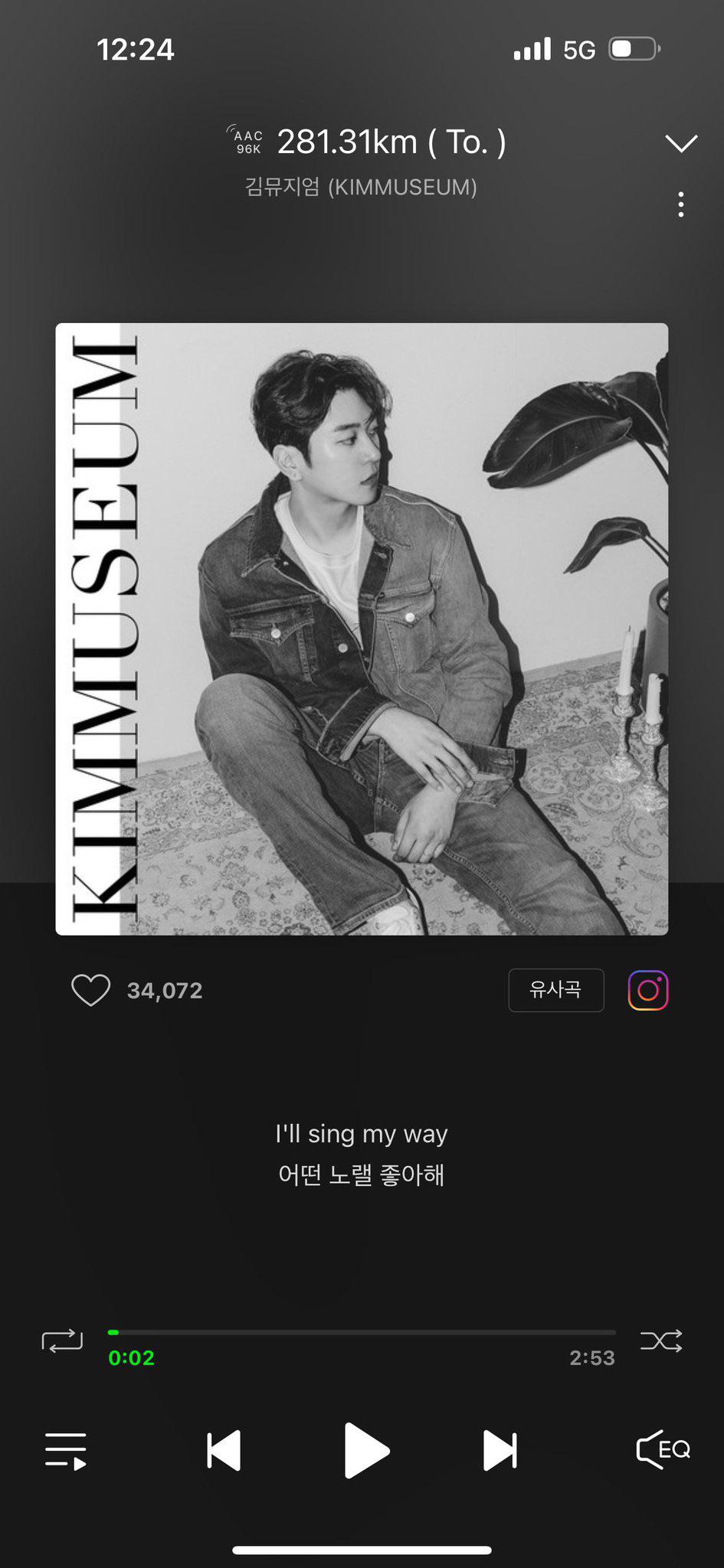This screenshot has width=724, height=1568.
Task: Open full lyrics from the lyric preview
Action: (362, 1154)
